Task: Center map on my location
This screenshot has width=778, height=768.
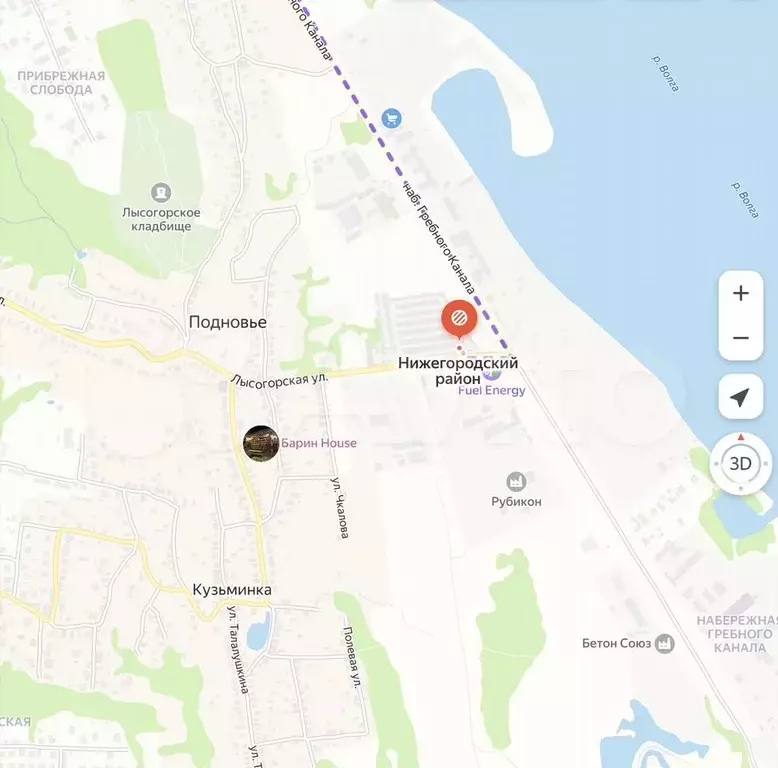Action: point(740,398)
